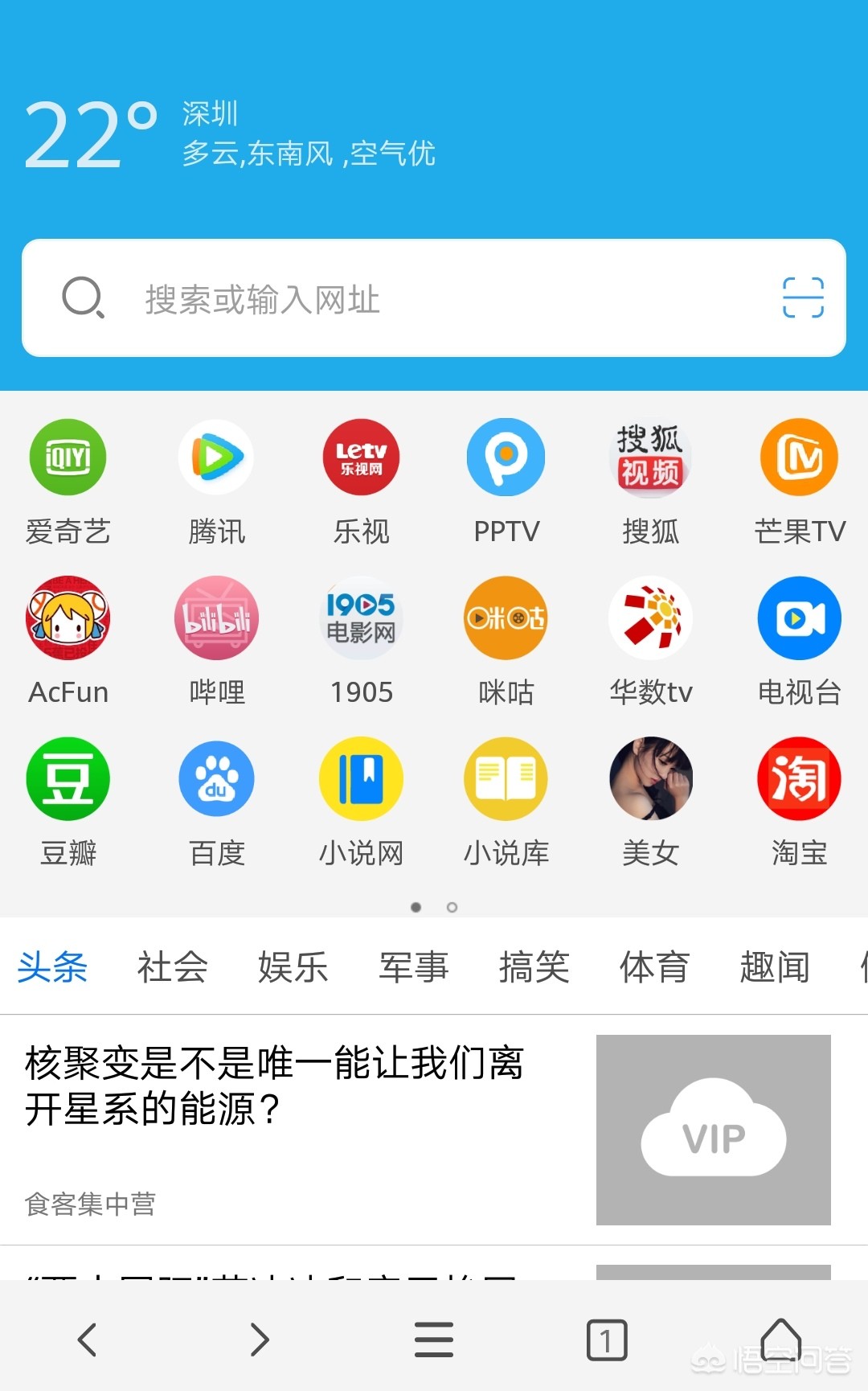Open the 豆瓣 shortcut

pos(68,780)
